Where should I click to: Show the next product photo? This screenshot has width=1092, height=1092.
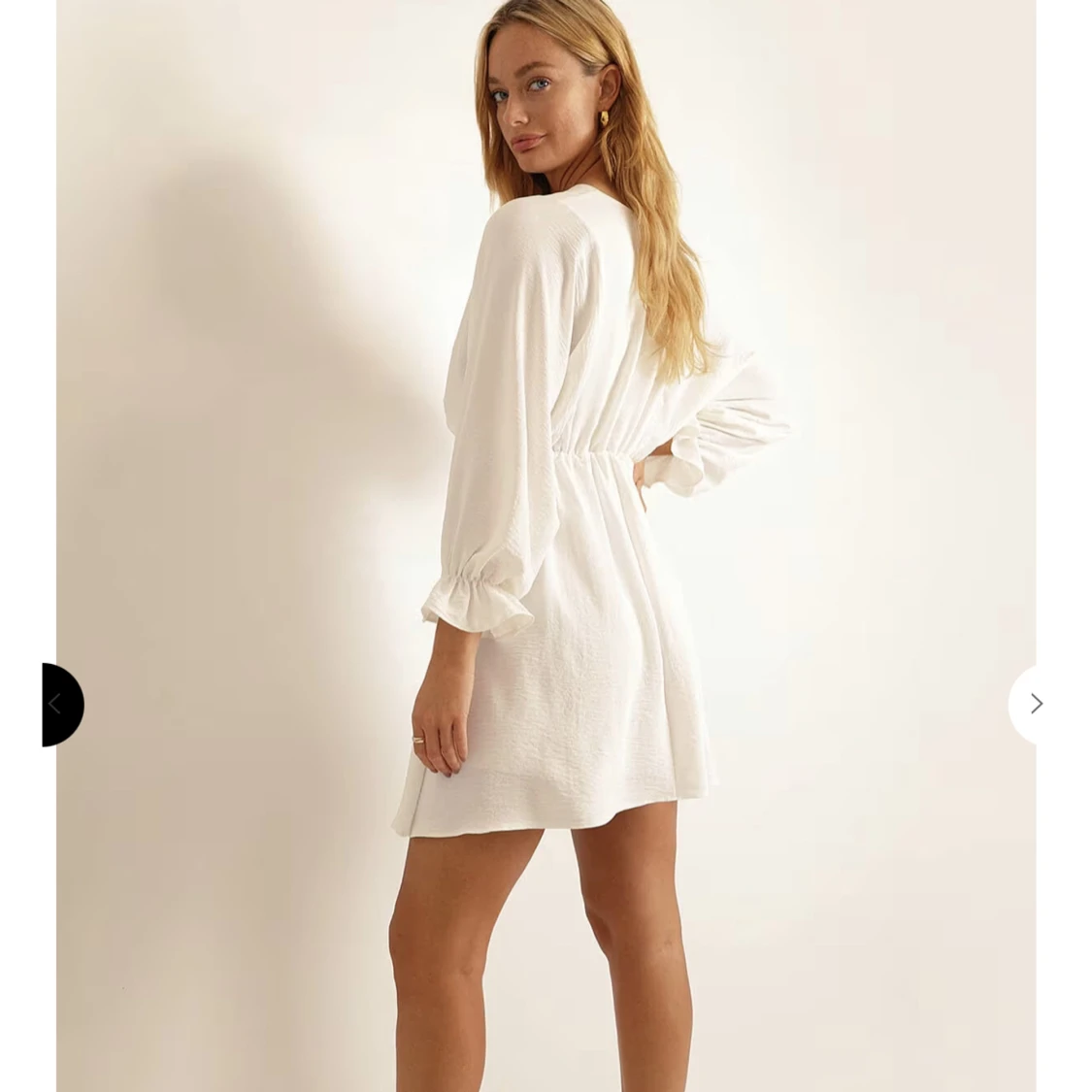pyautogui.click(x=1035, y=704)
